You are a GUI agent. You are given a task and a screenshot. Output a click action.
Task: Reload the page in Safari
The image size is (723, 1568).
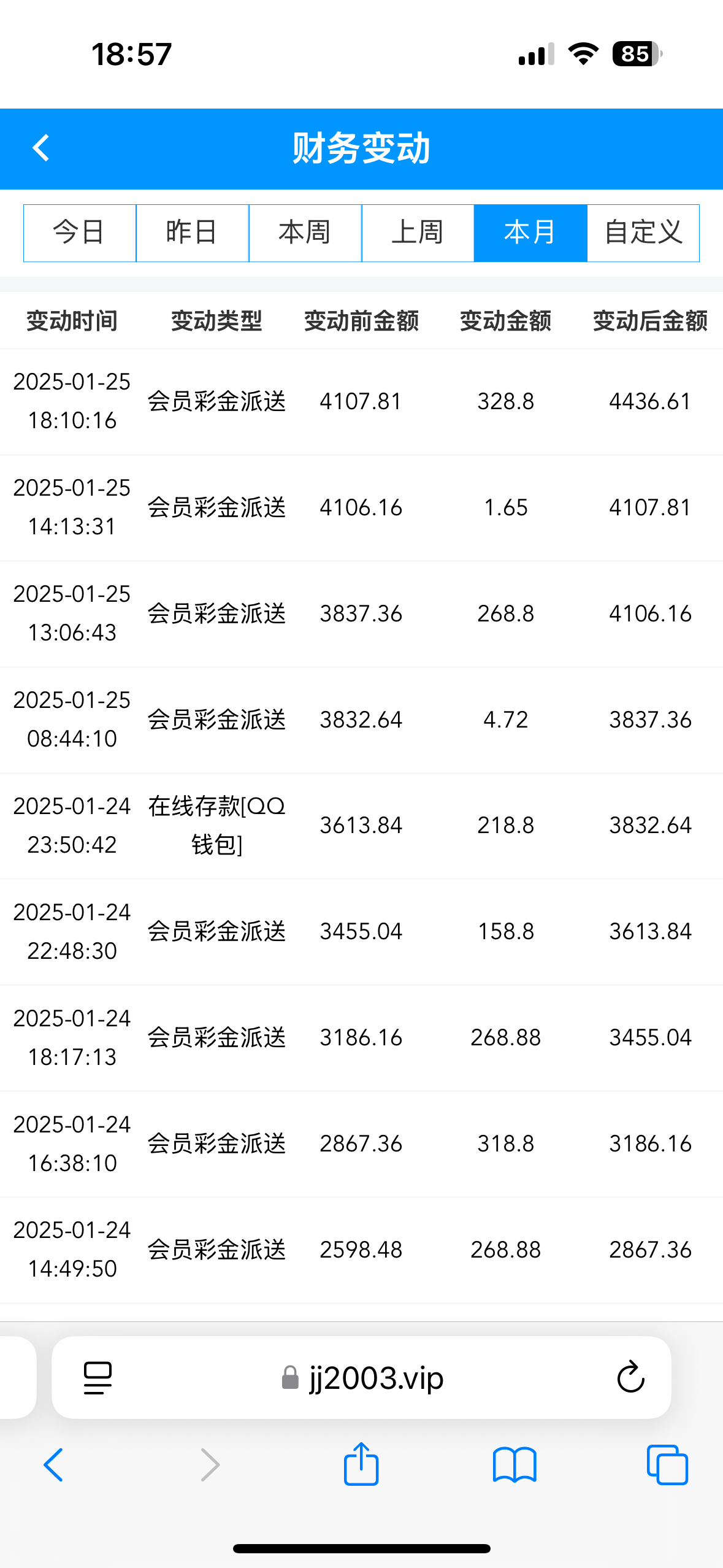[630, 1377]
